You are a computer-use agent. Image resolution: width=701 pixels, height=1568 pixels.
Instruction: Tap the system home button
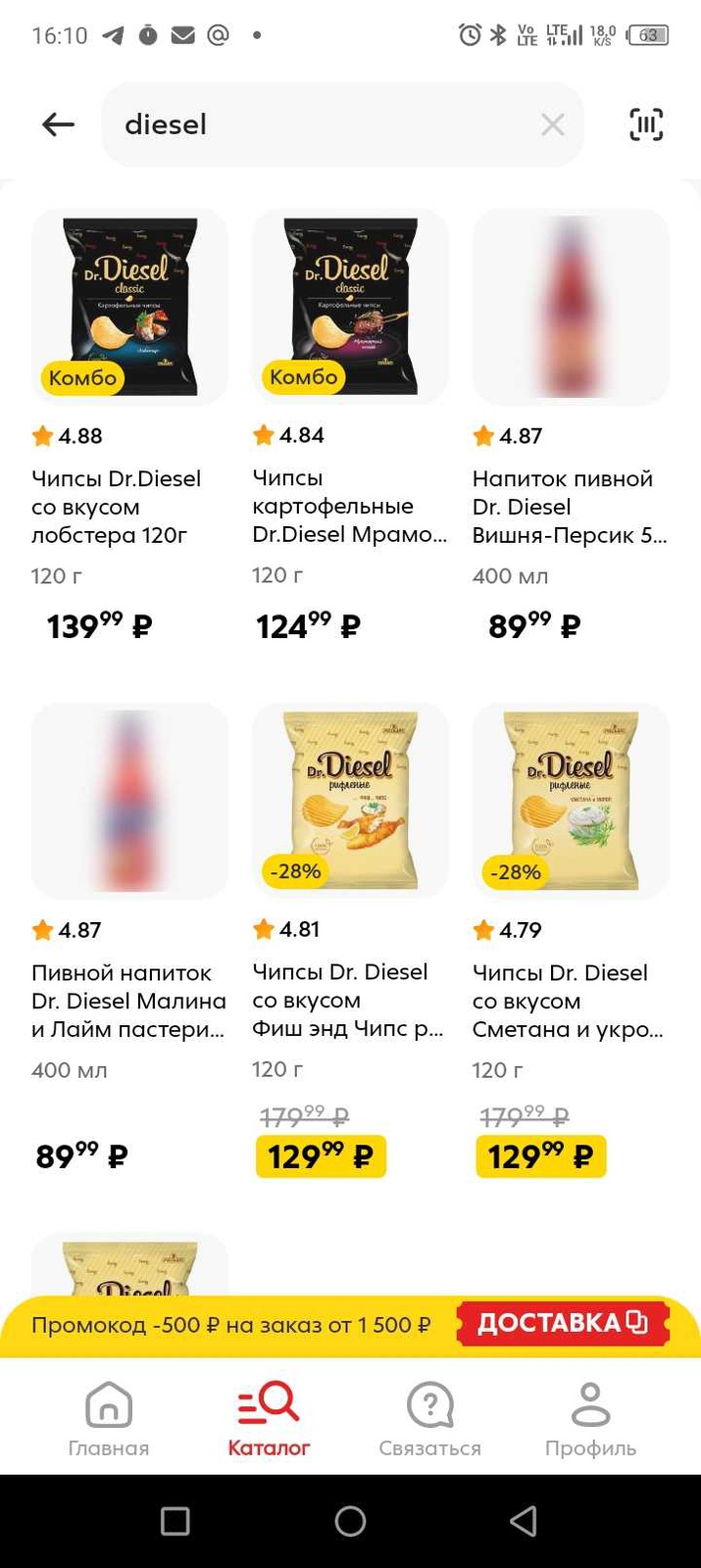[x=350, y=1521]
